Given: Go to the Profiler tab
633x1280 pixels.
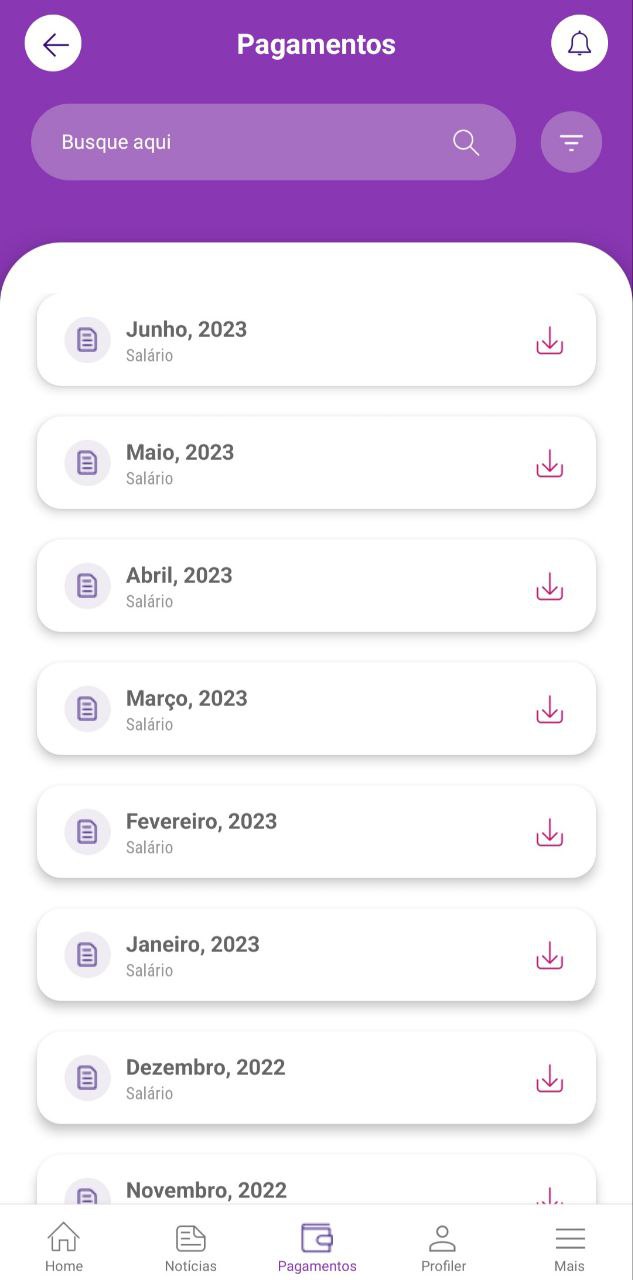Looking at the screenshot, I should point(443,1246).
